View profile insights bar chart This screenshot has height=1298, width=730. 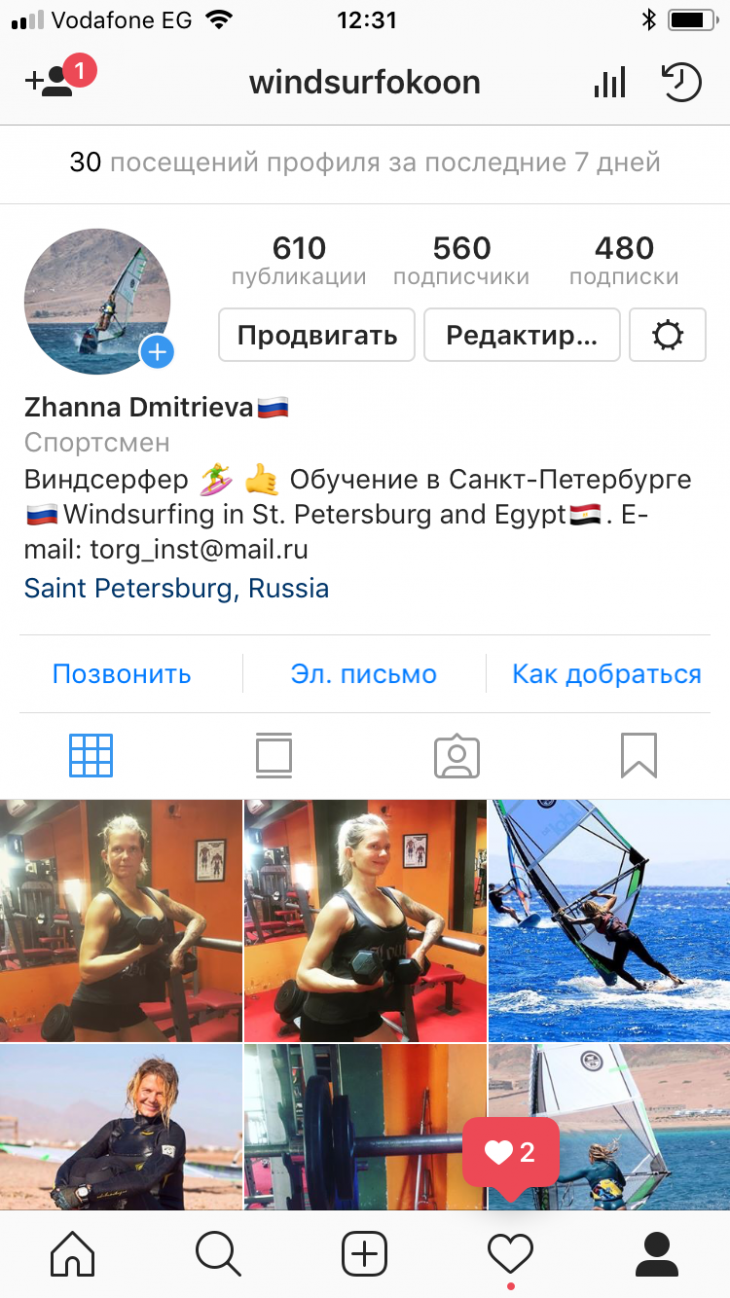click(609, 82)
